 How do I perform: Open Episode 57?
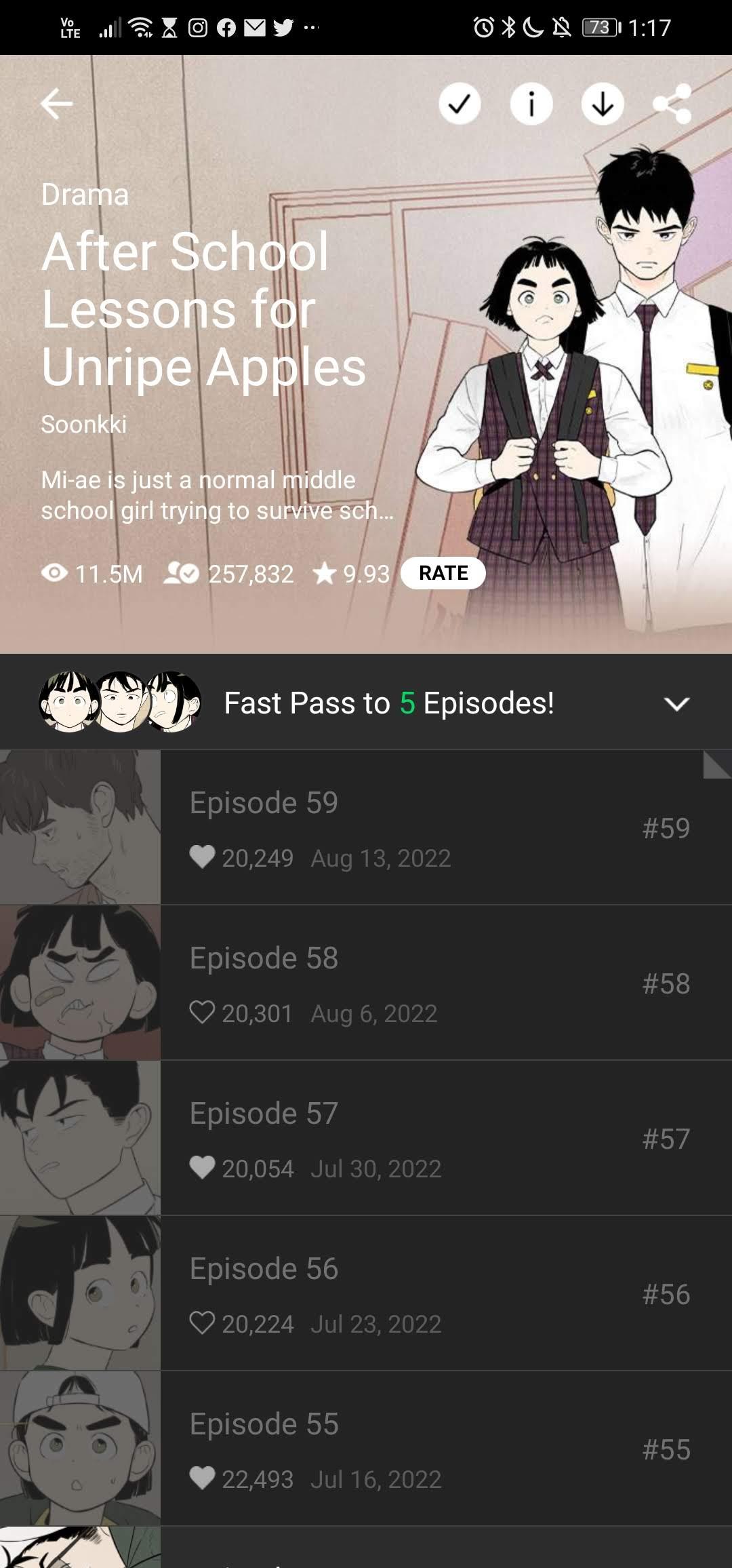[x=366, y=1138]
